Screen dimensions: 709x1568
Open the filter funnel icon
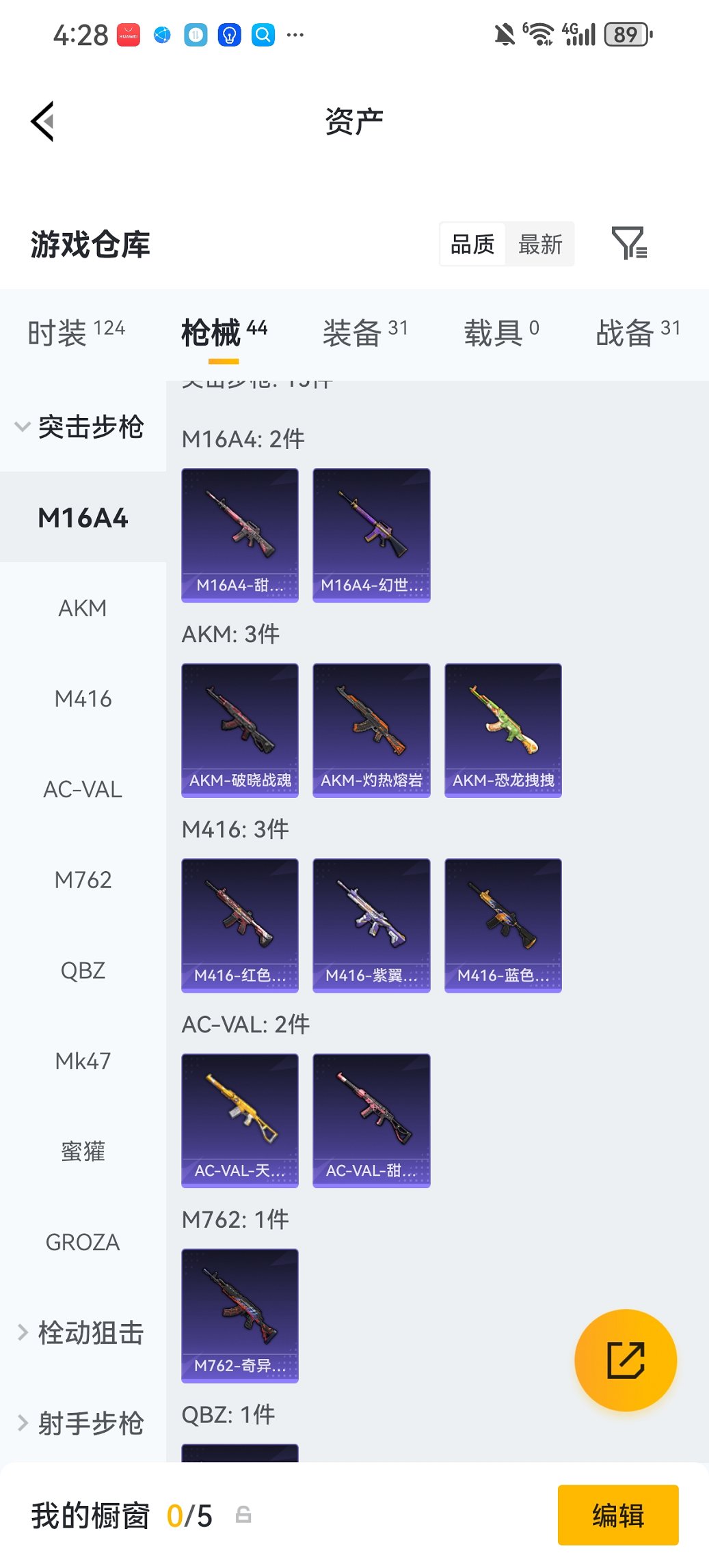point(628,244)
